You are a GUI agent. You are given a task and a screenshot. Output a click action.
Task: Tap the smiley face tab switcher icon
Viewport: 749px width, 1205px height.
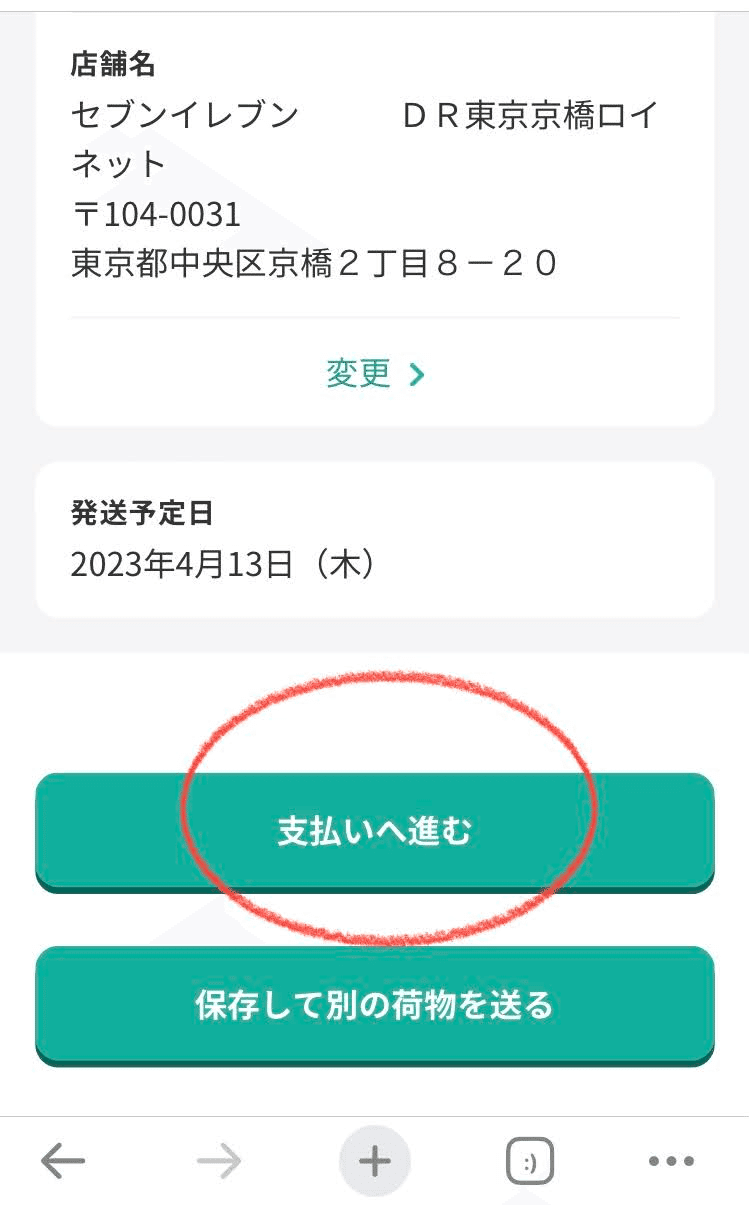(530, 1160)
